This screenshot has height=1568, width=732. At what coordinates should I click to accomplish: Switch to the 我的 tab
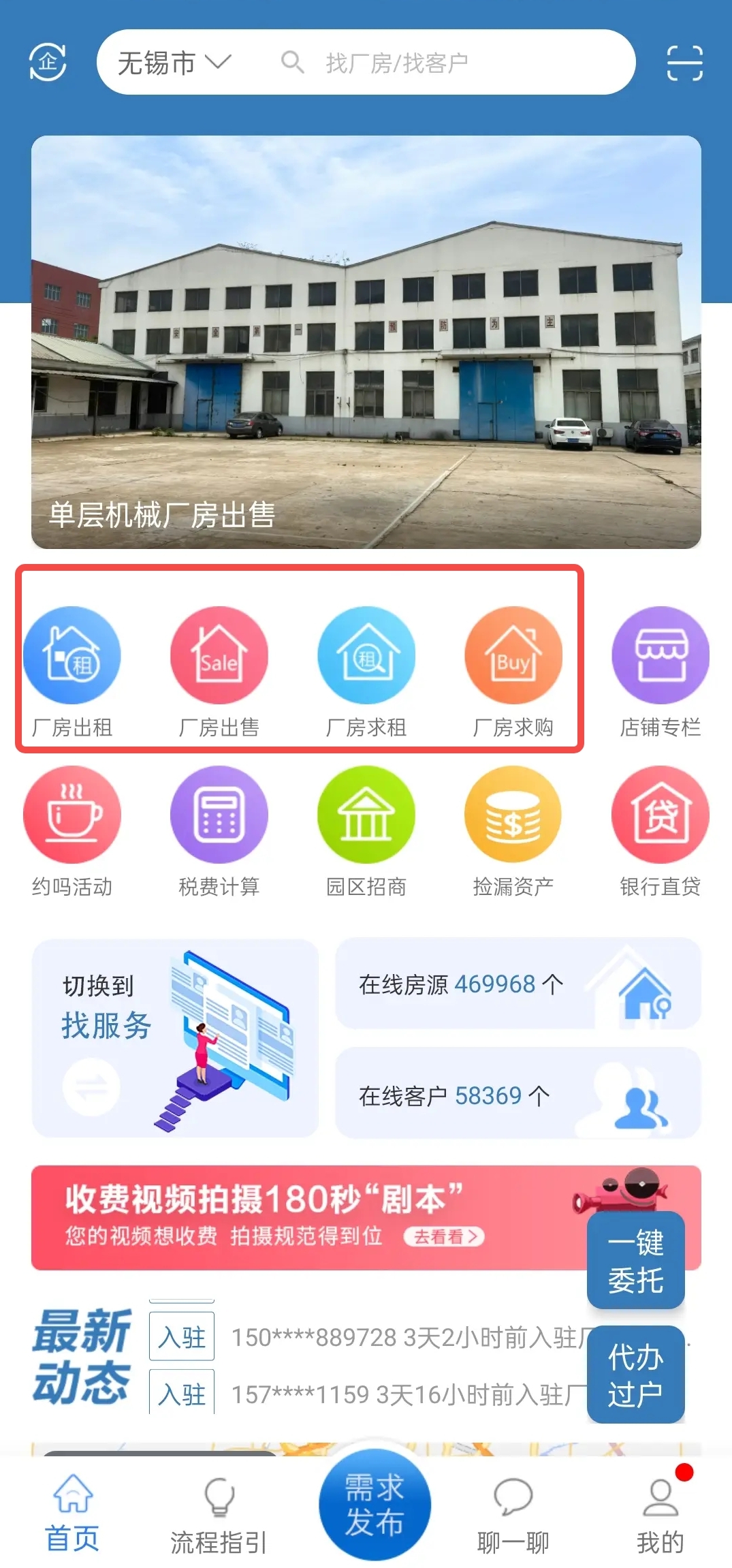point(660,1514)
